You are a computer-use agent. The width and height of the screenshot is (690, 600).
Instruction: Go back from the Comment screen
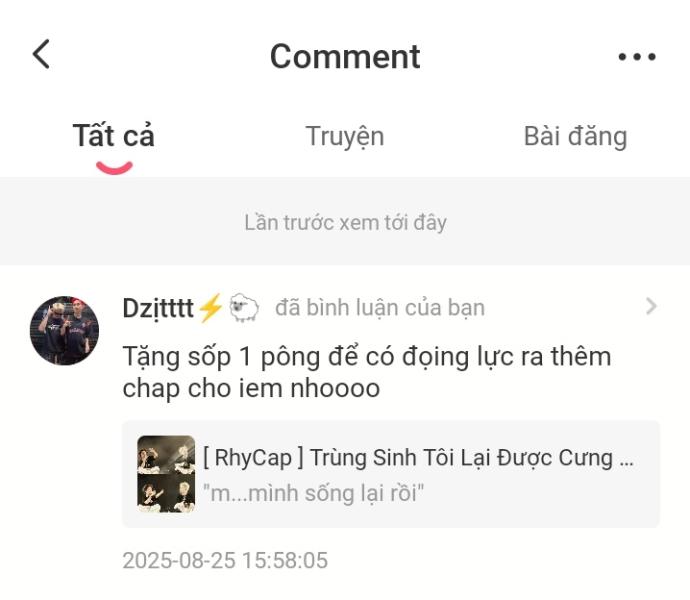tap(41, 55)
